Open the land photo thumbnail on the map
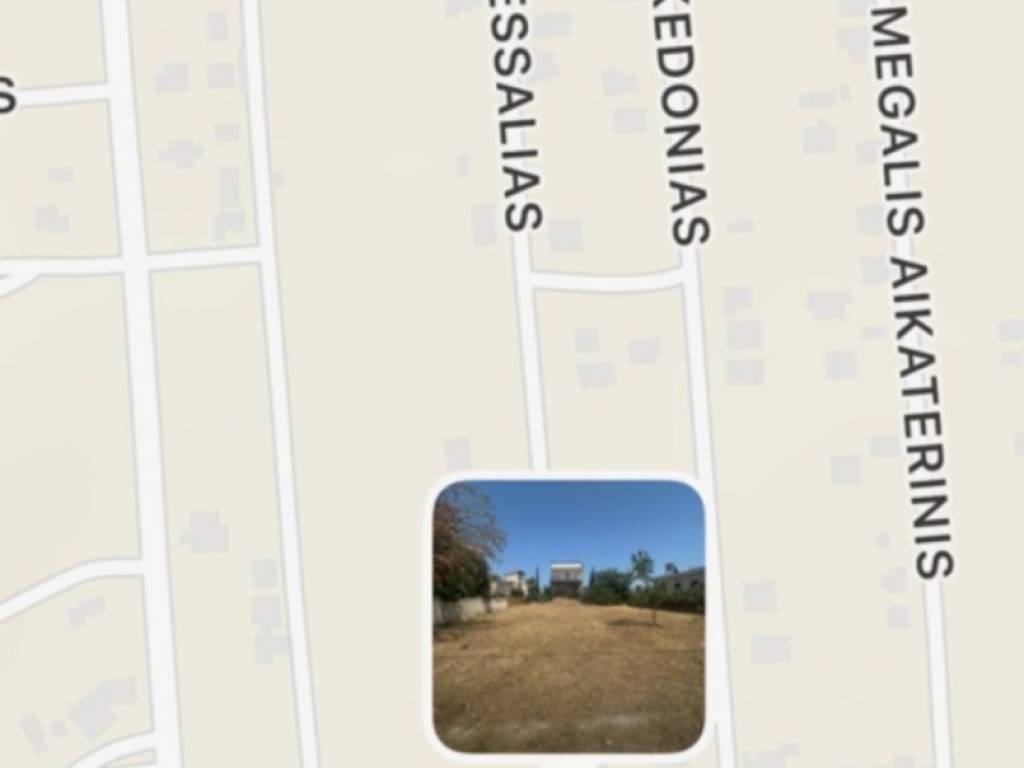Image resolution: width=1024 pixels, height=768 pixels. point(568,616)
